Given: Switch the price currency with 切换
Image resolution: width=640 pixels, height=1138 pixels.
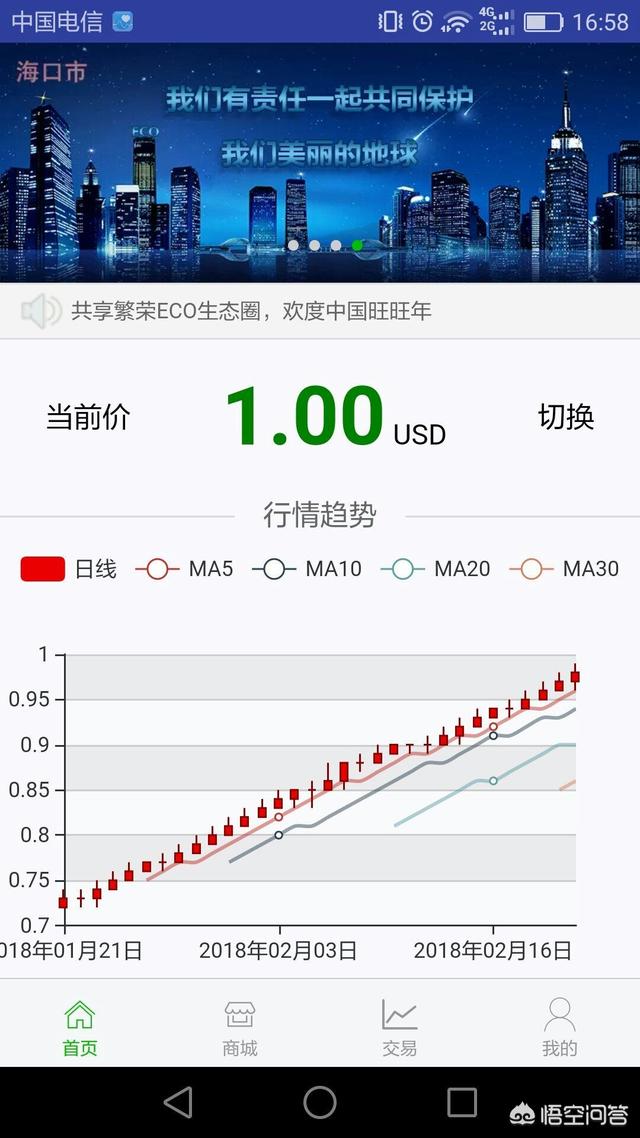Looking at the screenshot, I should pyautogui.click(x=566, y=417).
